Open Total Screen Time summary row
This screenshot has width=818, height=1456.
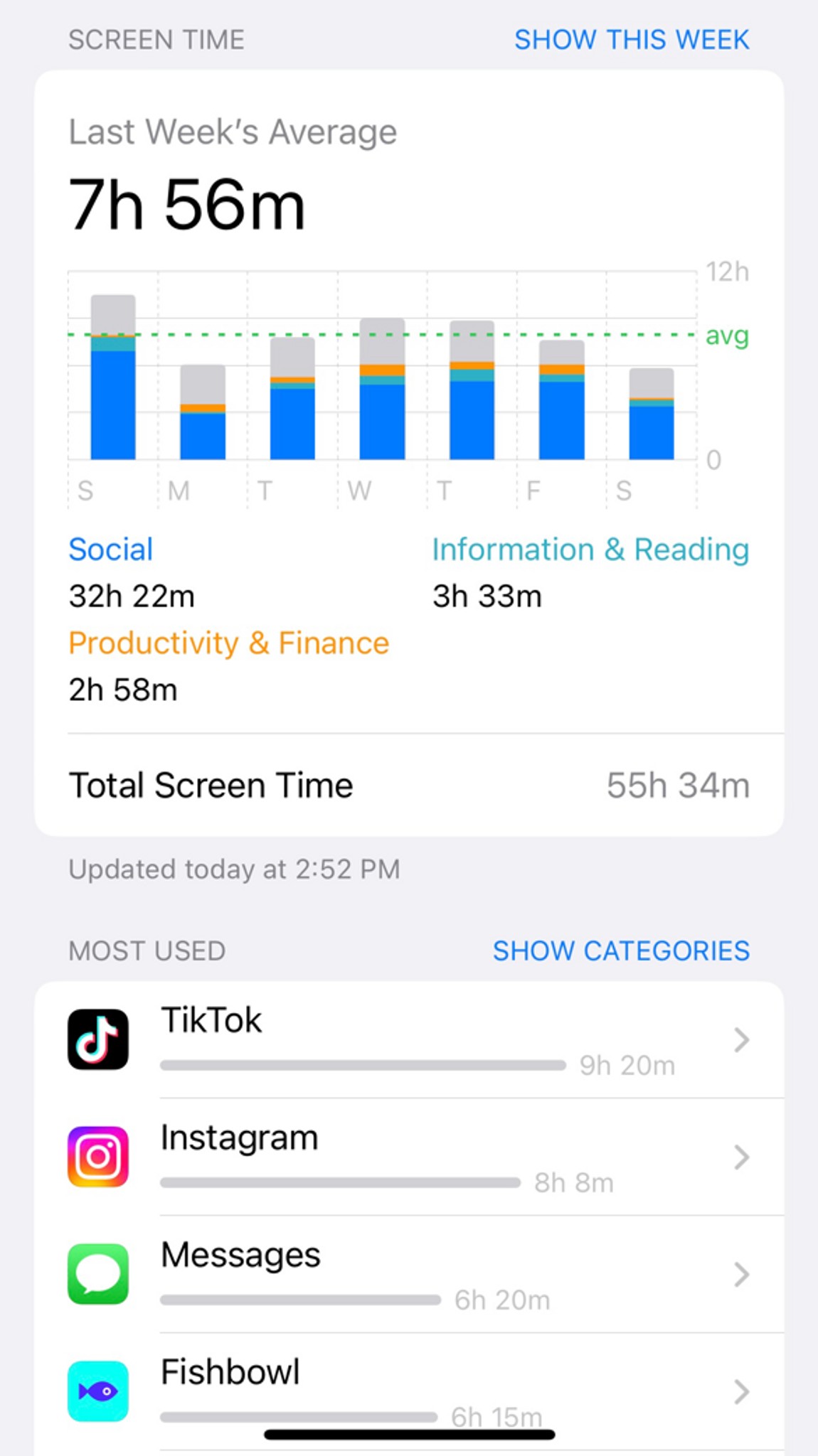409,786
